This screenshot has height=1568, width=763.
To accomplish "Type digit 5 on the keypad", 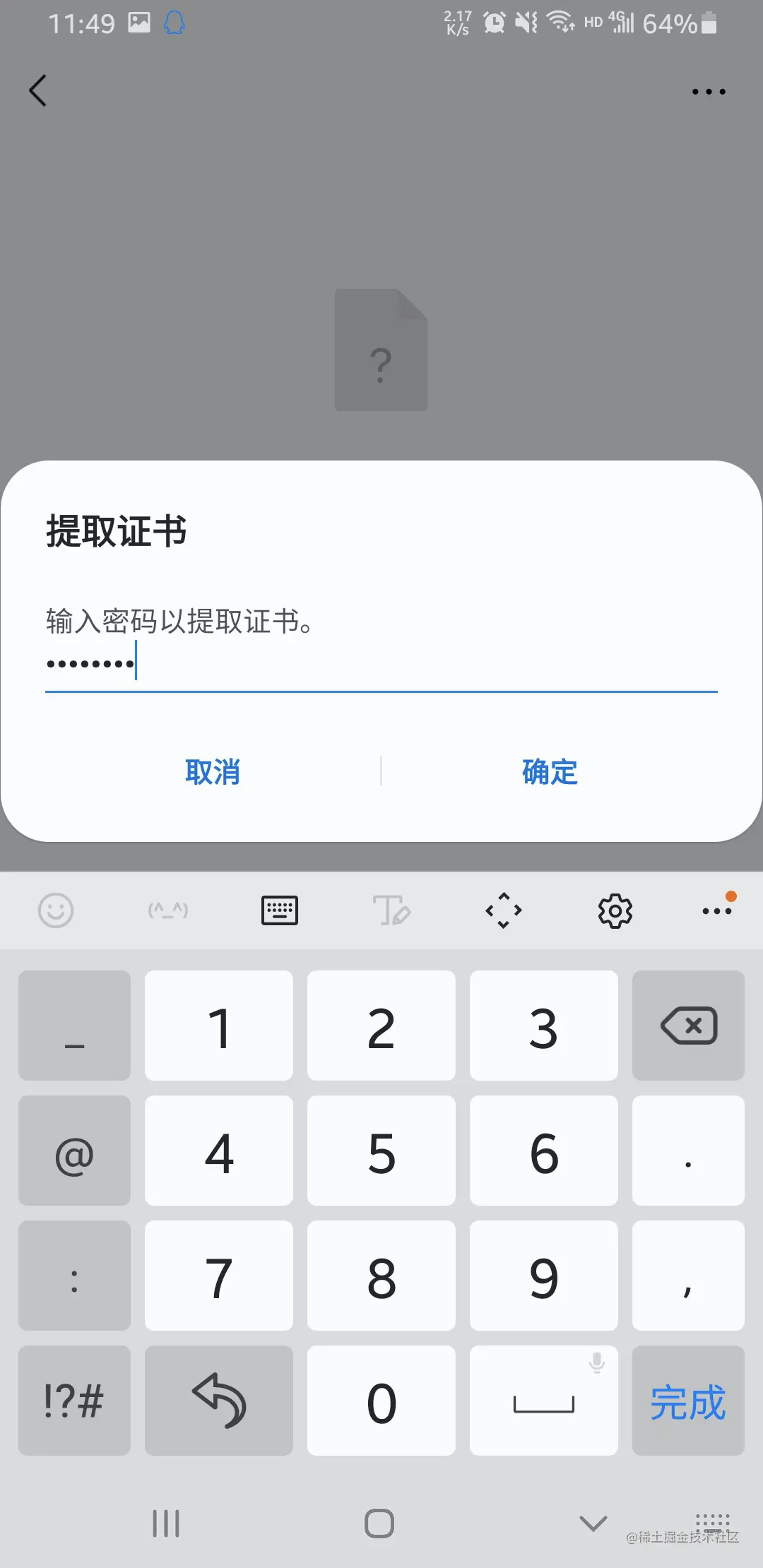I will [381, 1151].
